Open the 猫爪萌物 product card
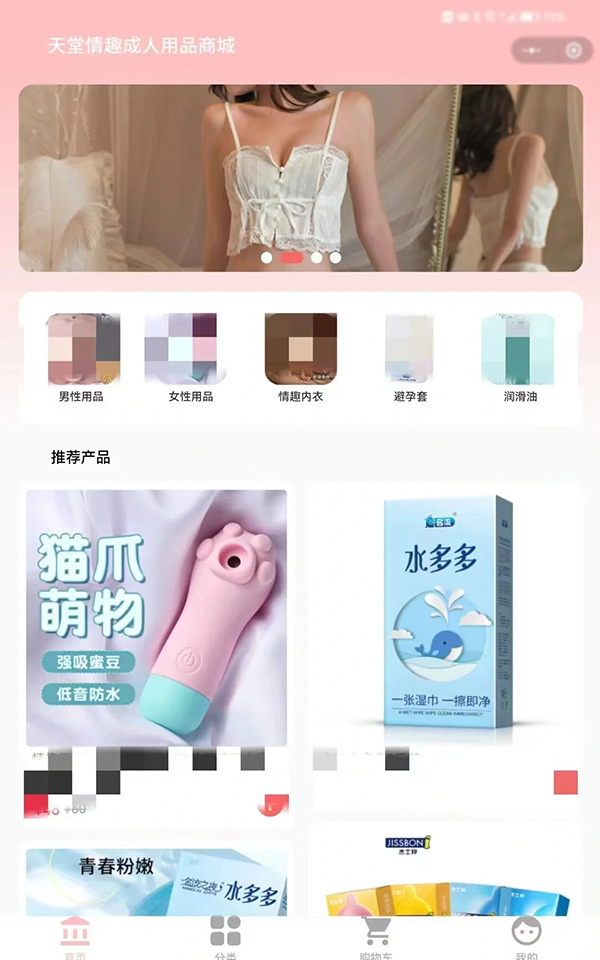Screen dimensions: 600x960 point(156,620)
